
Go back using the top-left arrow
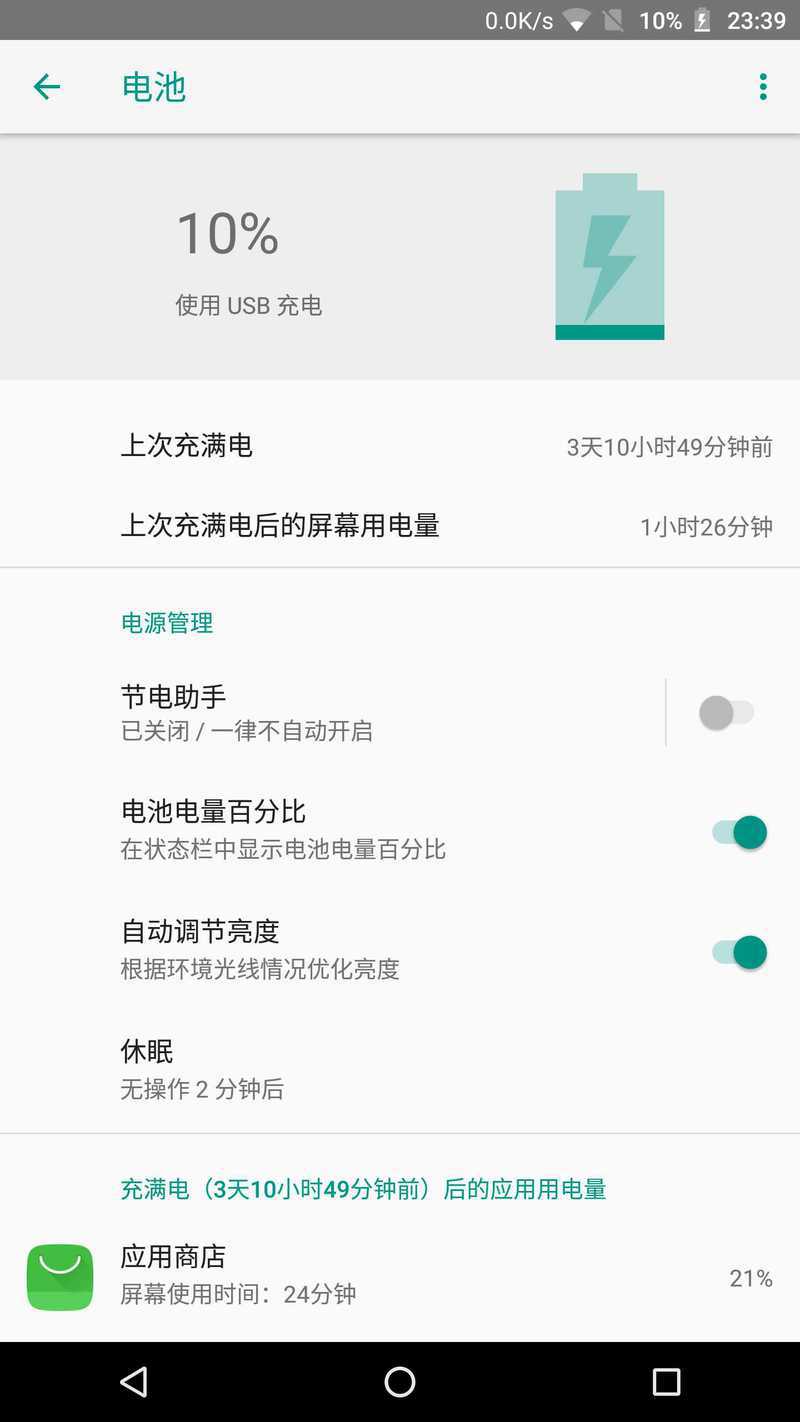(47, 87)
